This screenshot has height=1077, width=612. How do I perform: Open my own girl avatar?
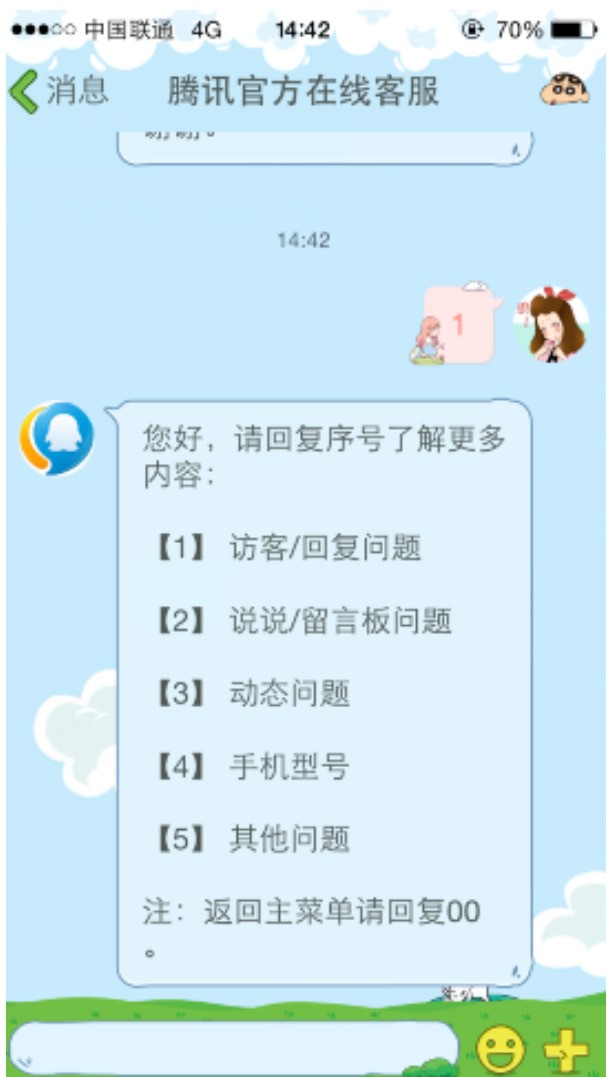pos(552,324)
